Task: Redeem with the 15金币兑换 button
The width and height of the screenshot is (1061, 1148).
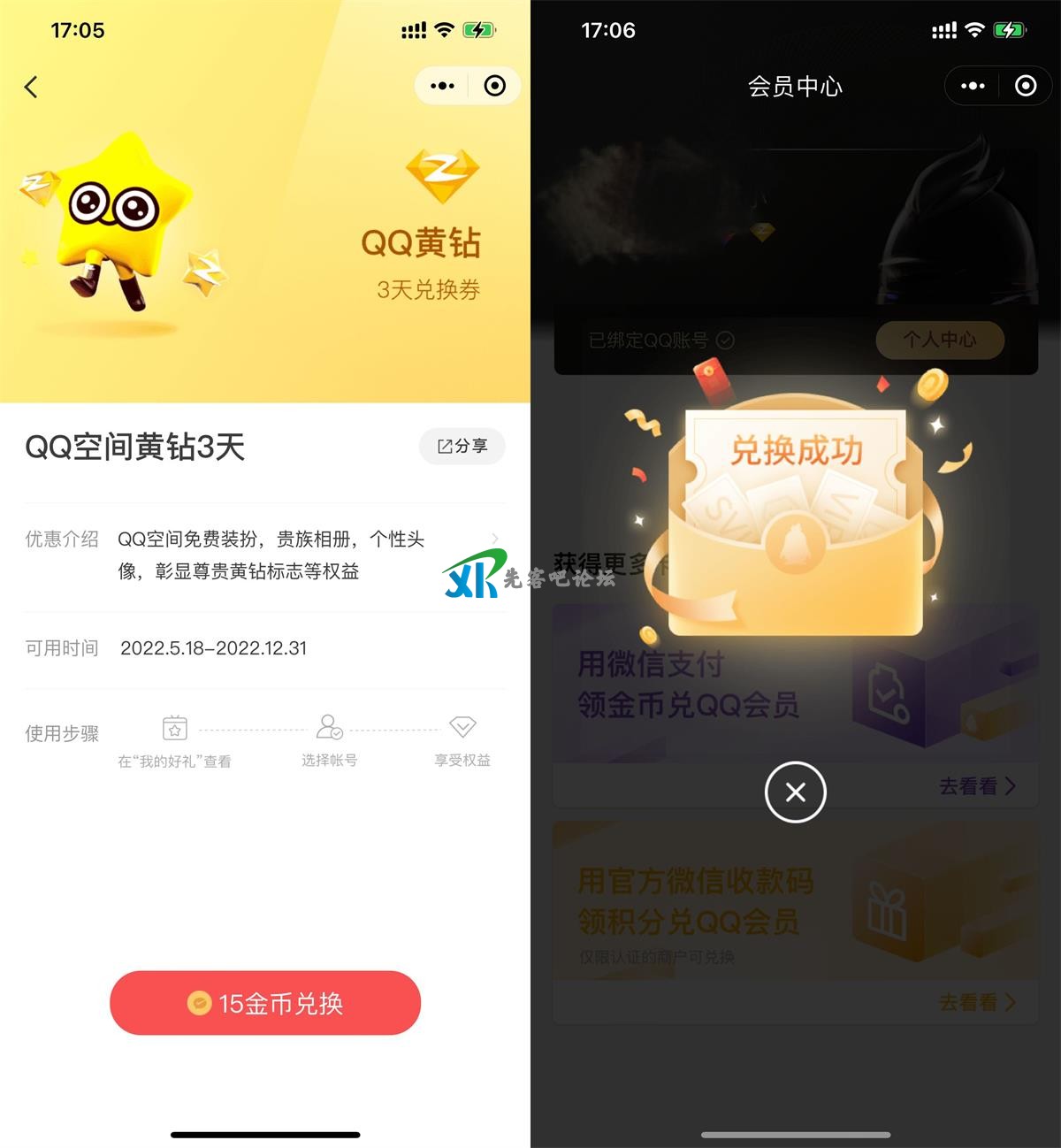Action: point(265,1003)
